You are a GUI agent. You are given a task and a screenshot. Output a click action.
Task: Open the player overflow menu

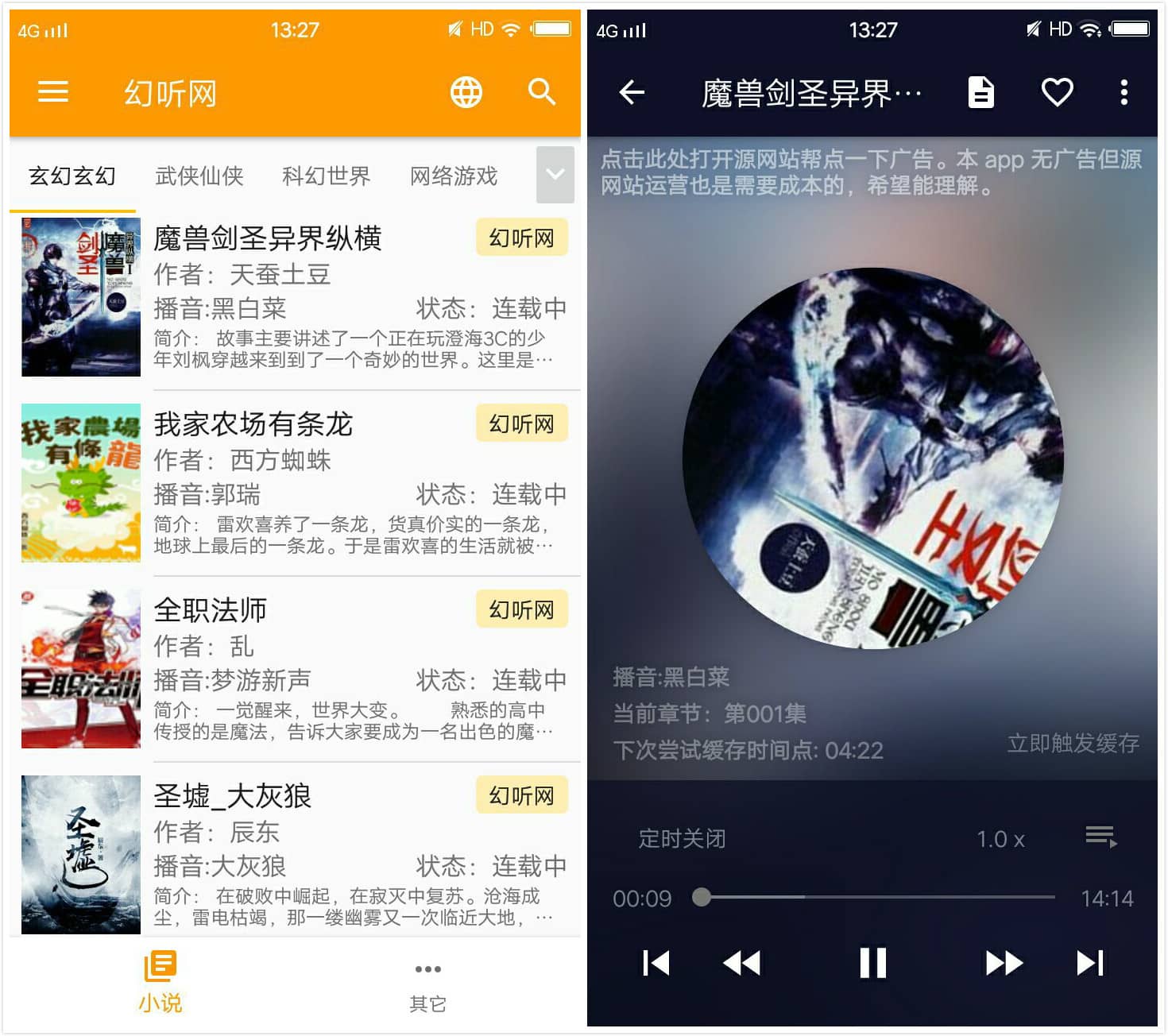1124,93
